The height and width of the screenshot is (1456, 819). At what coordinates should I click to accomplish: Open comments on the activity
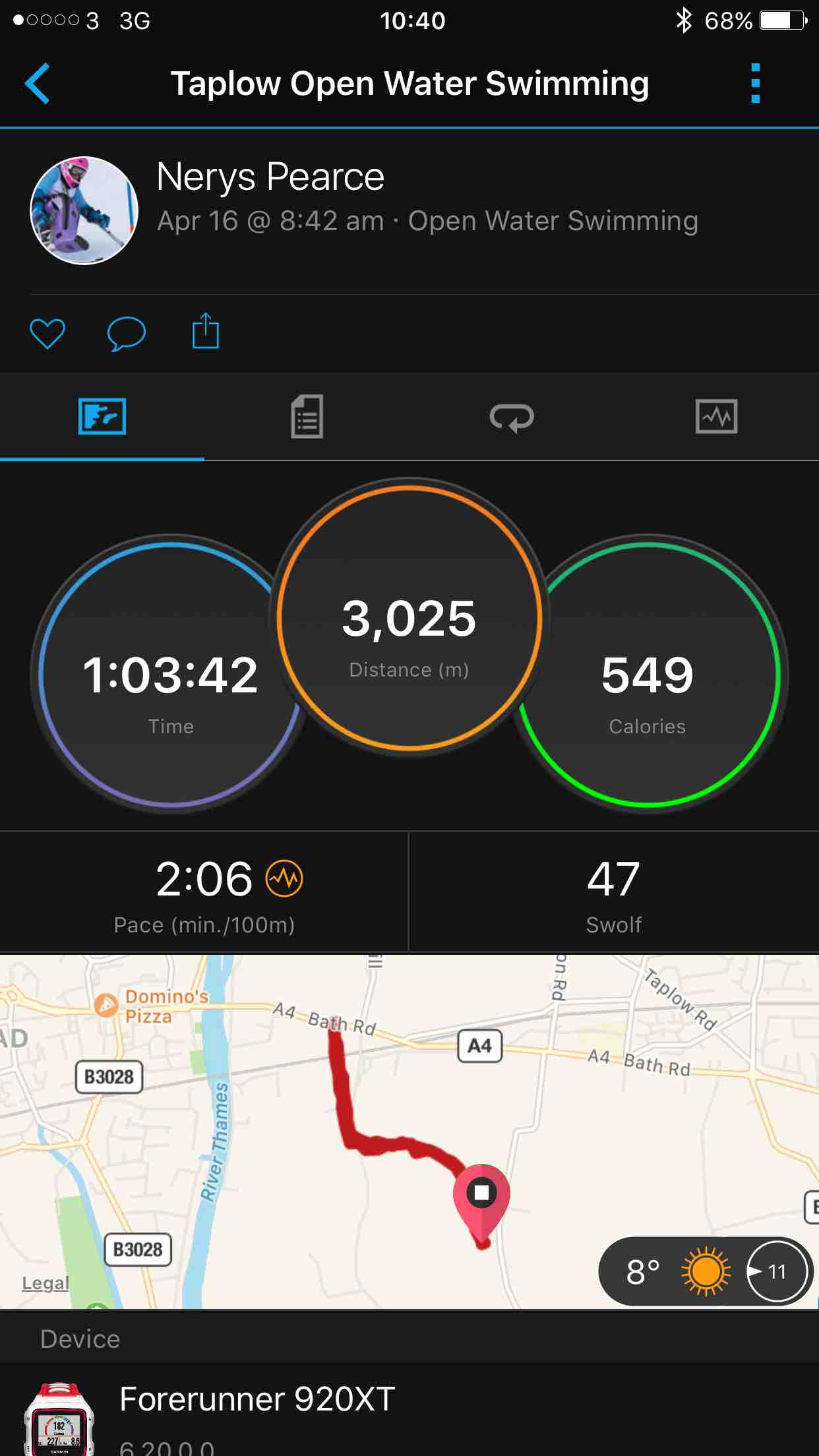[x=126, y=332]
